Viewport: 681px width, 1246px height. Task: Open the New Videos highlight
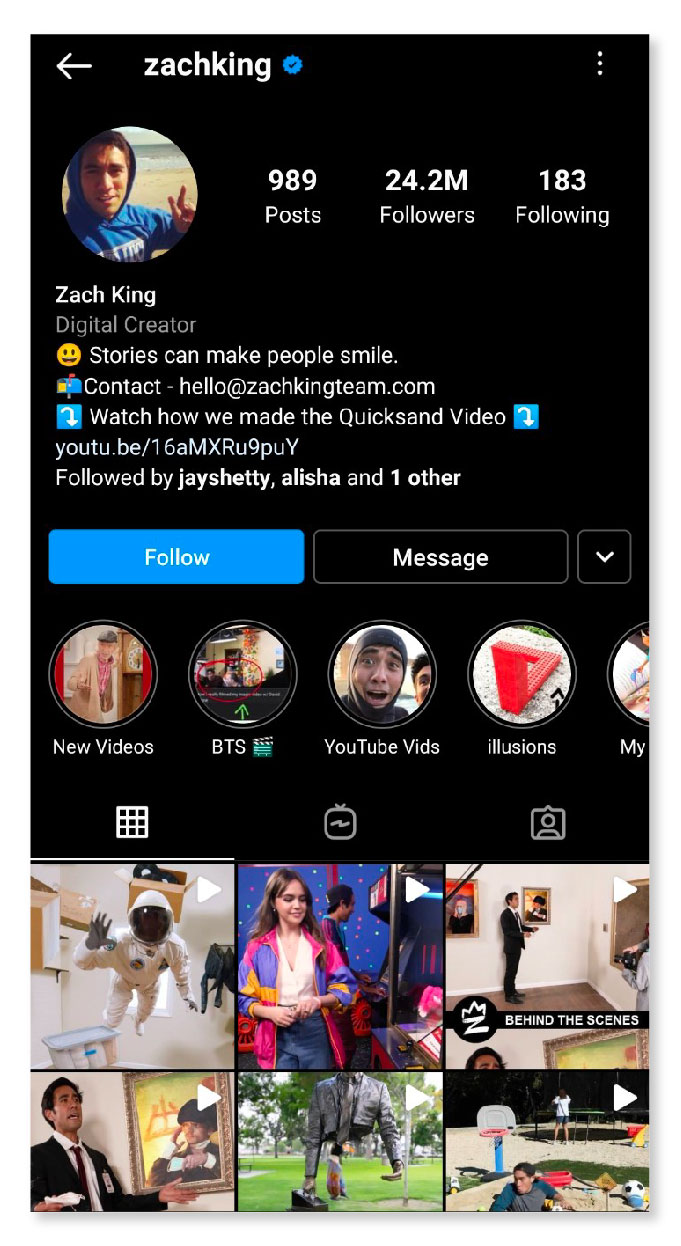click(103, 674)
